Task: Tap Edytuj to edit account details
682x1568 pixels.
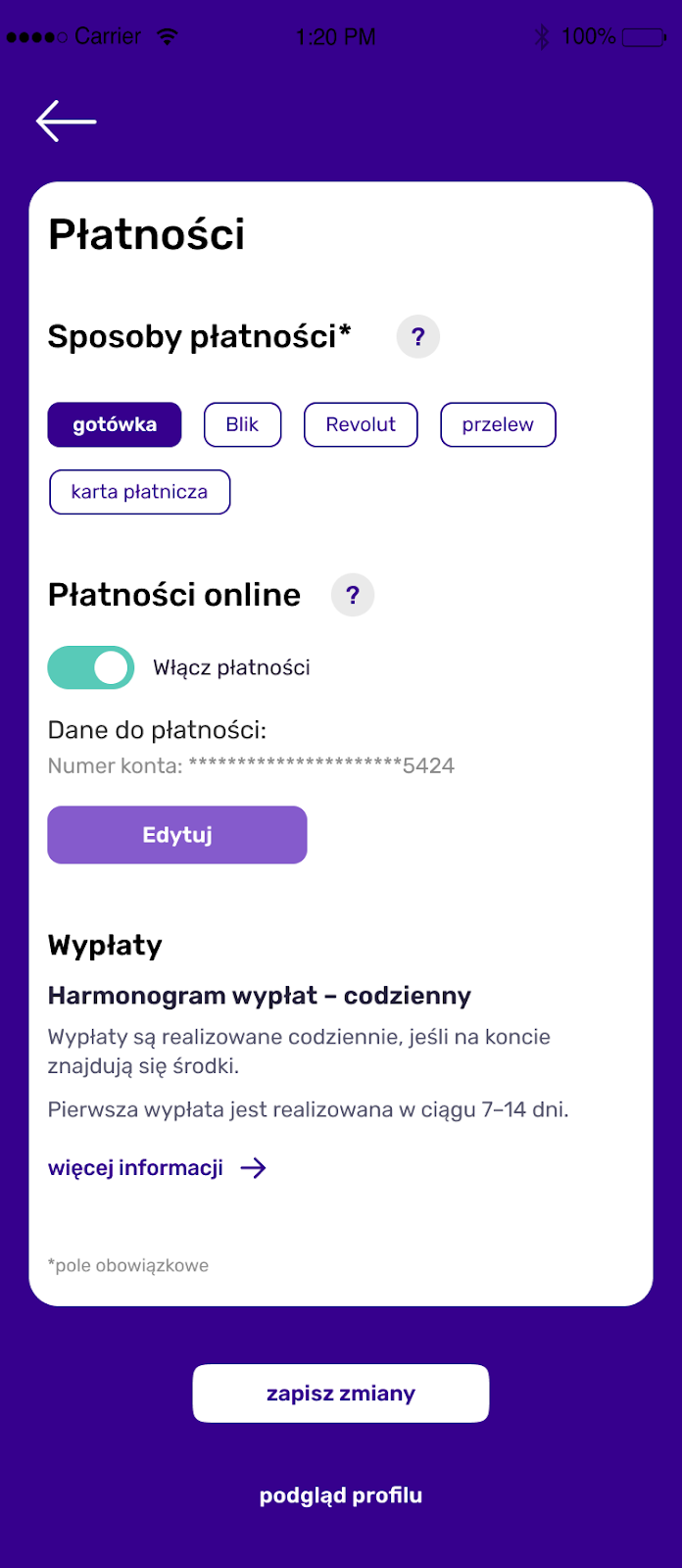Action: pos(177,835)
